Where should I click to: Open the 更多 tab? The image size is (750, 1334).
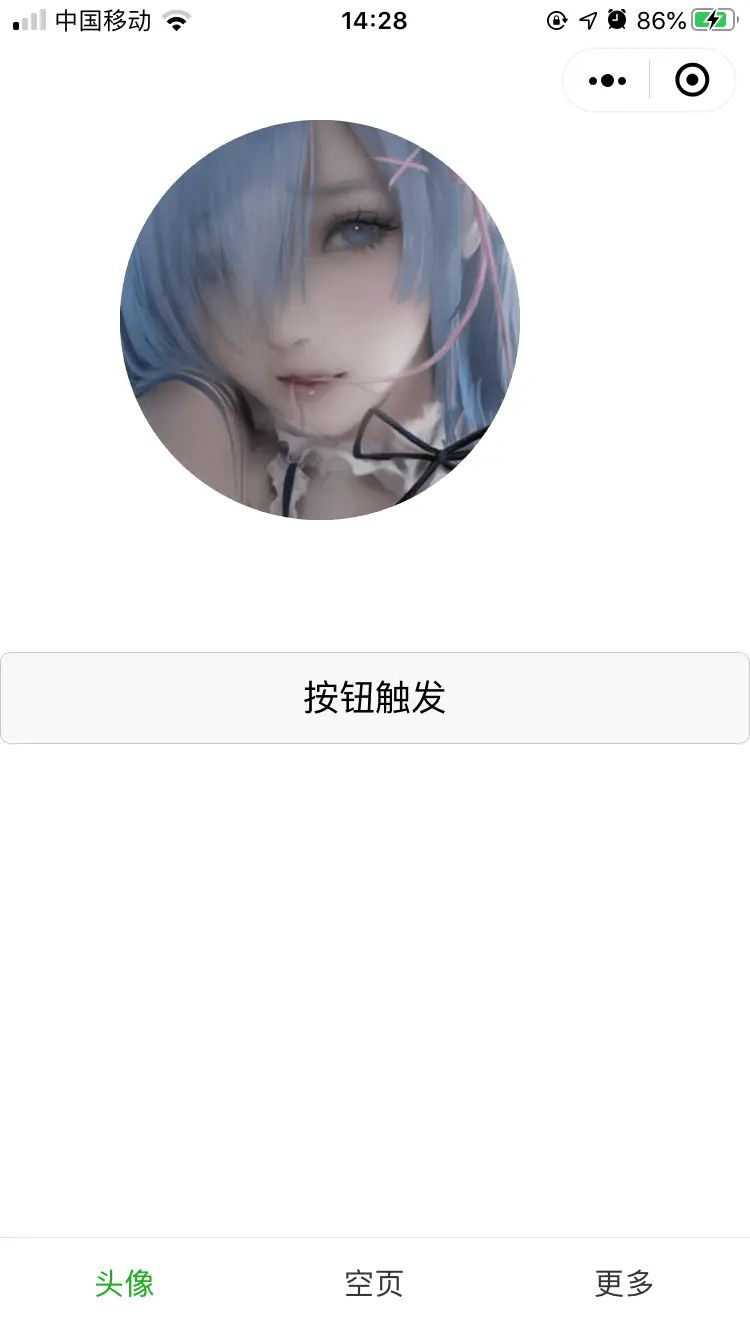[x=624, y=1283]
